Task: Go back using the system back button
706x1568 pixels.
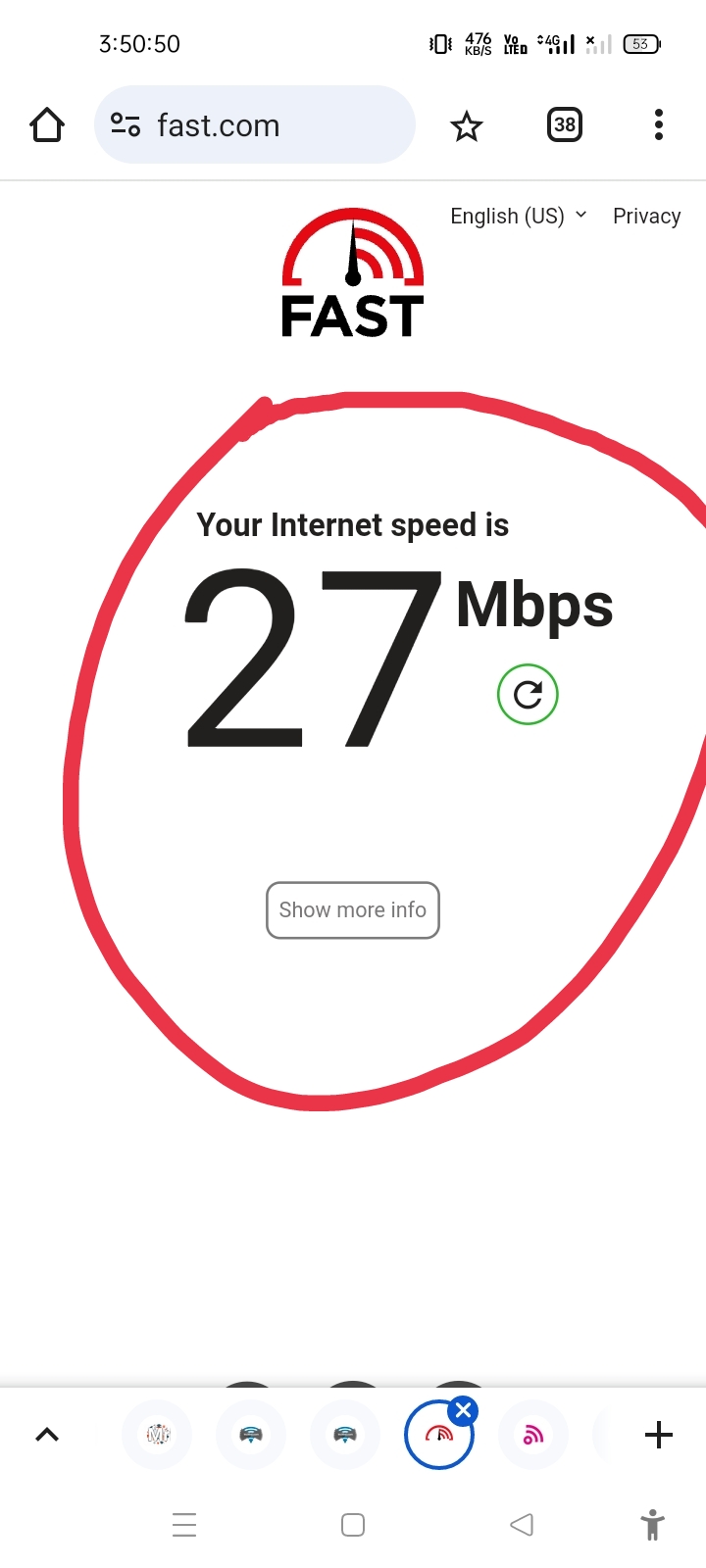Action: [522, 1525]
